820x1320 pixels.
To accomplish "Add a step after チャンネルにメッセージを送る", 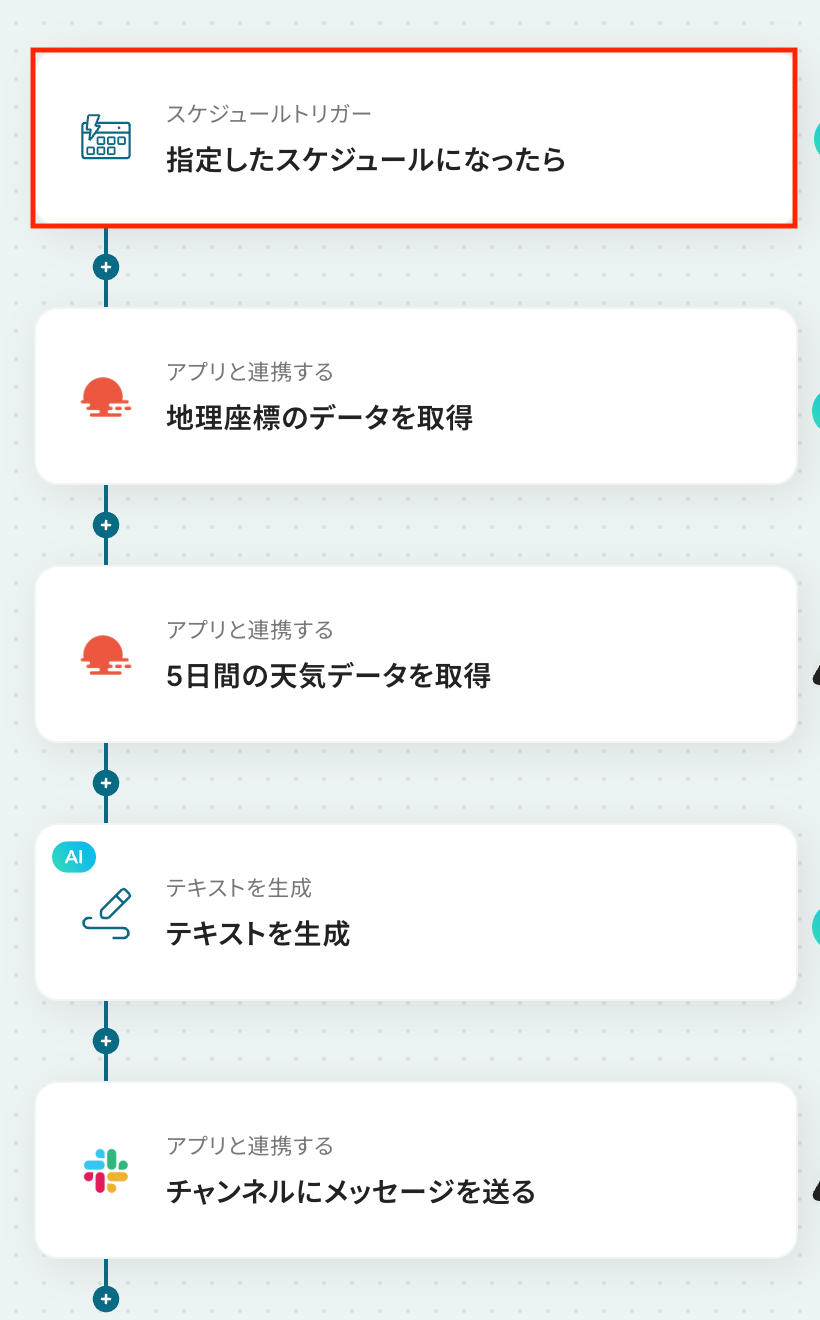I will pos(105,1299).
